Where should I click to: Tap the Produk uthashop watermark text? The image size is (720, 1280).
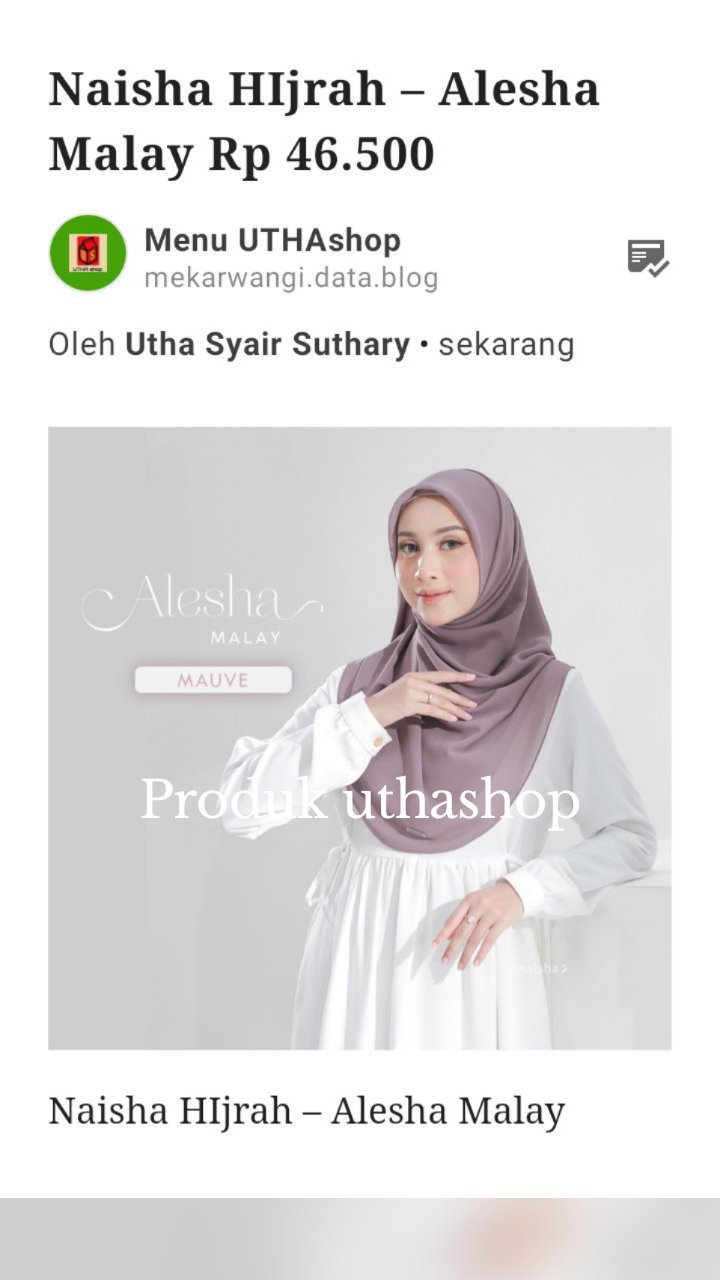tap(360, 800)
